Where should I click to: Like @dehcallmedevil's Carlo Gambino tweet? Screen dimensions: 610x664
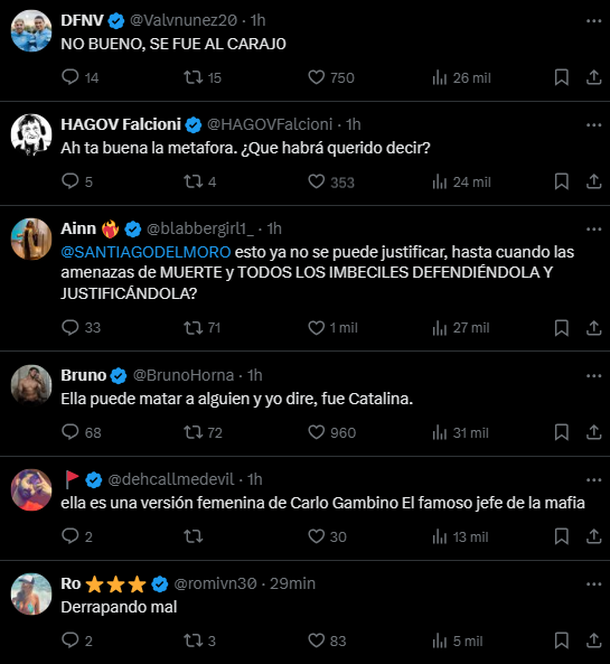pyautogui.click(x=317, y=537)
